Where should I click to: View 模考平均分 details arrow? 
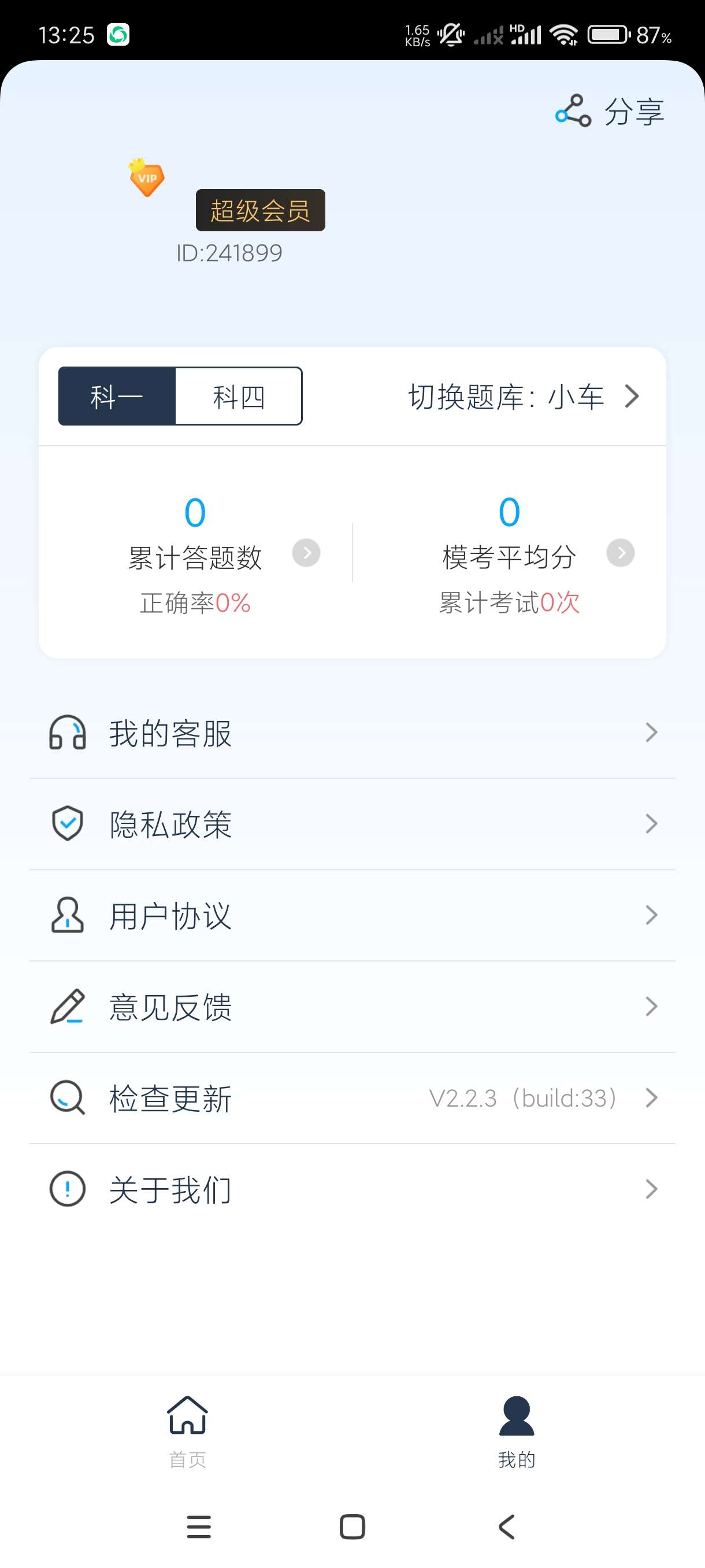tap(621, 553)
